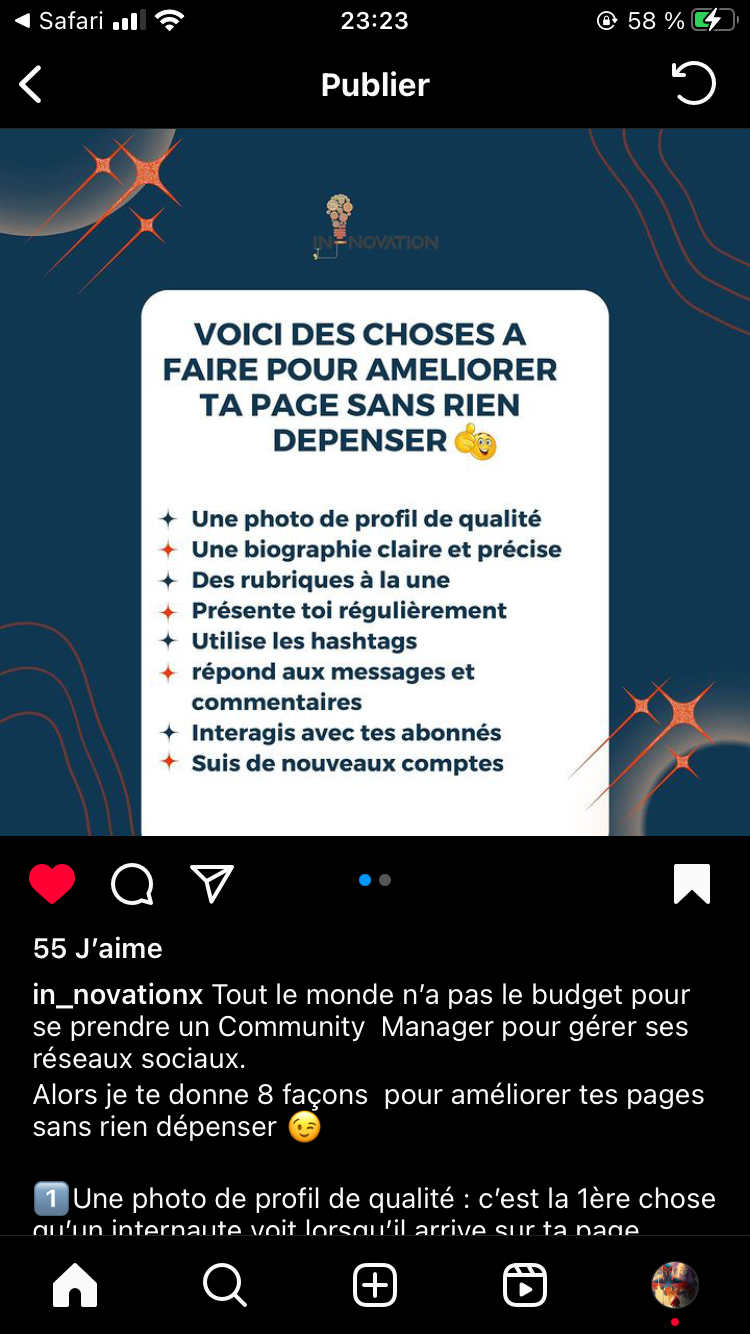This screenshot has height=1334, width=750.
Task: Remove the post from saved bookmarks
Action: pos(692,884)
